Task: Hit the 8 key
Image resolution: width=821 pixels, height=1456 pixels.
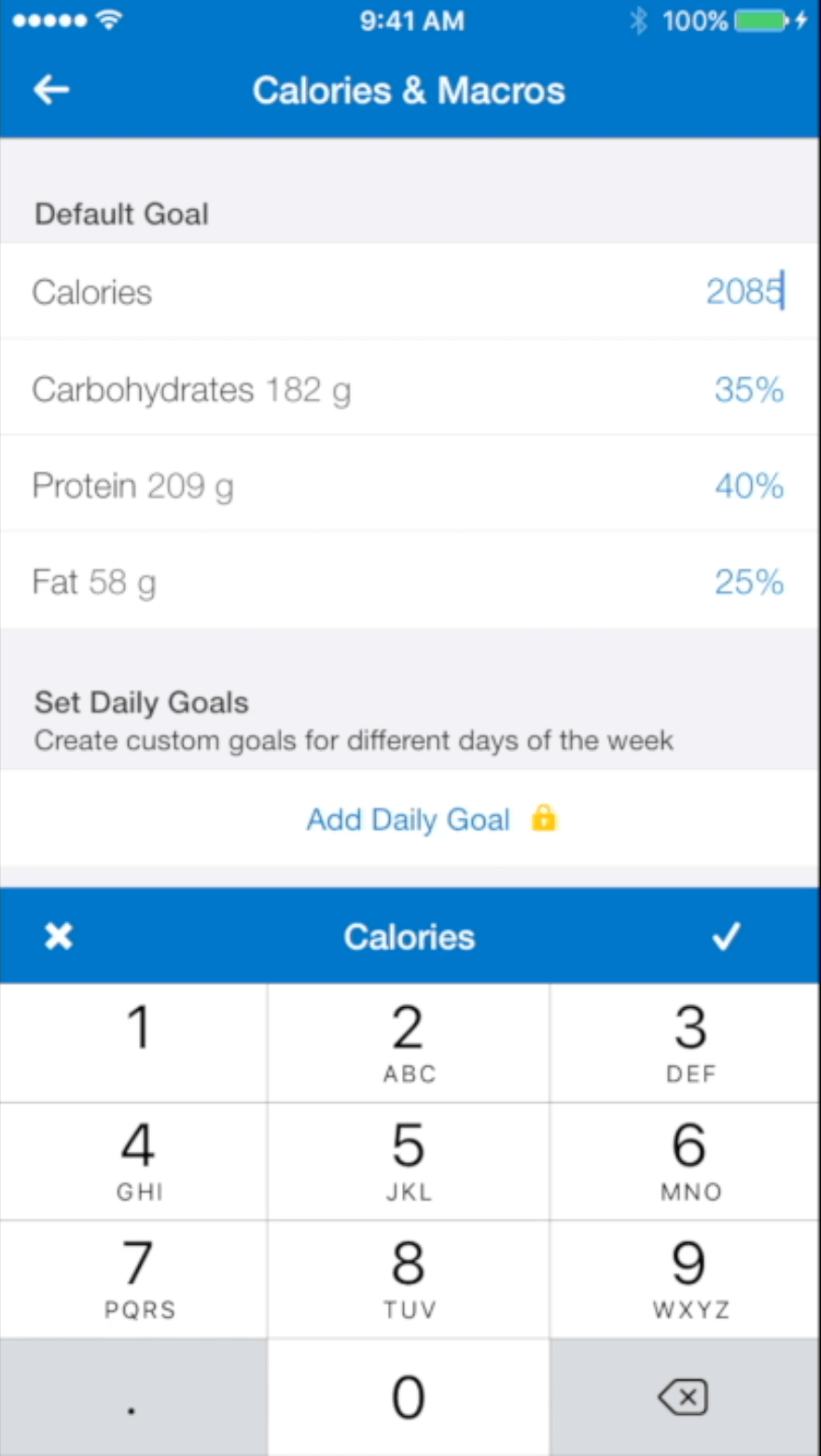Action: click(x=409, y=1279)
